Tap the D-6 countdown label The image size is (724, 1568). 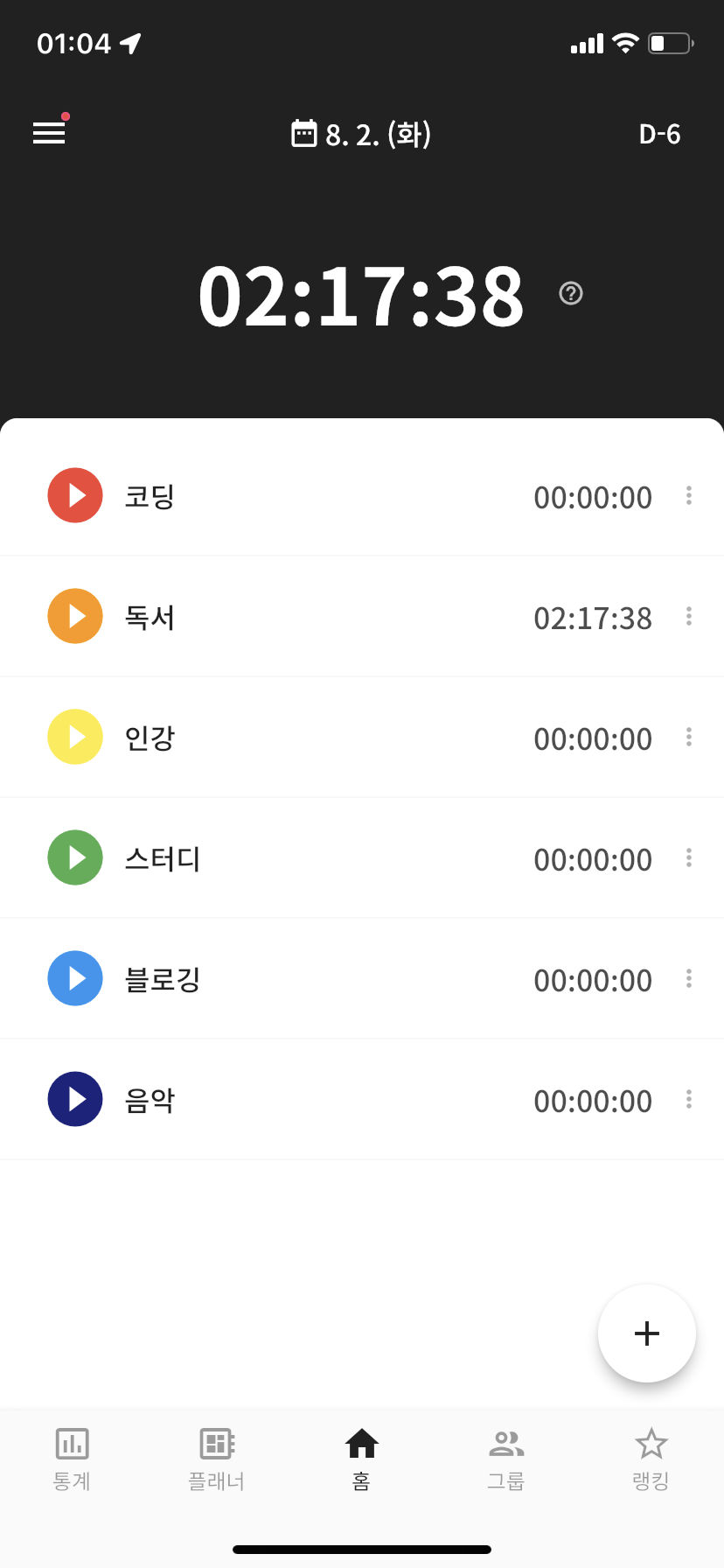659,134
